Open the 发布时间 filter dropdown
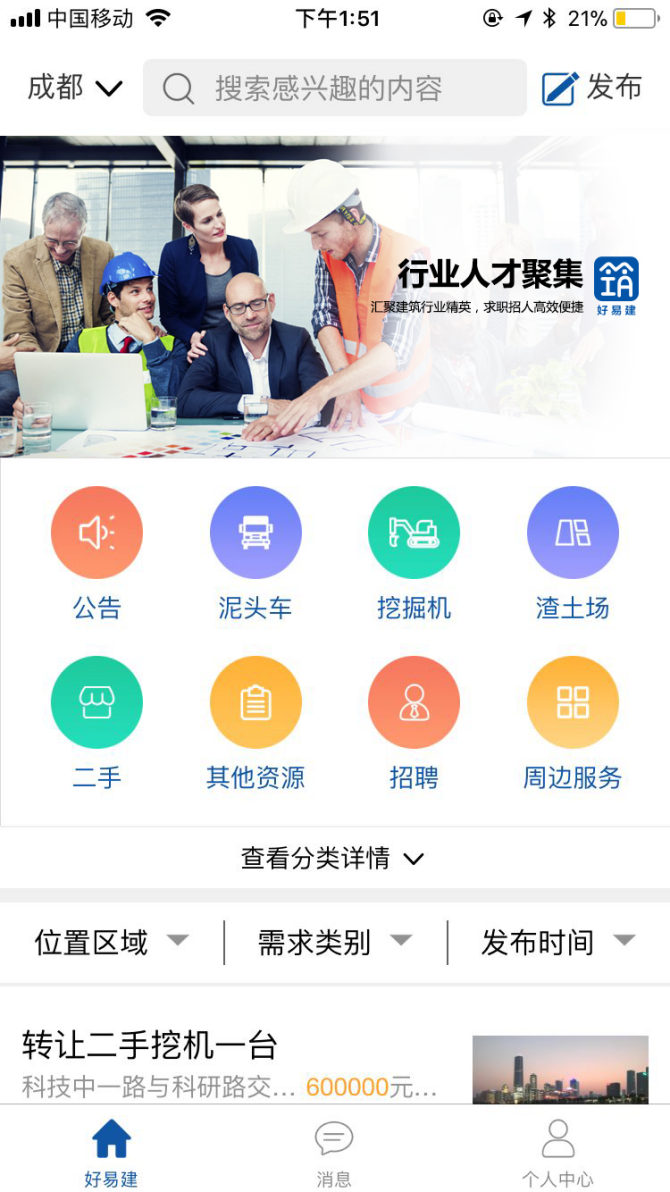 (558, 942)
